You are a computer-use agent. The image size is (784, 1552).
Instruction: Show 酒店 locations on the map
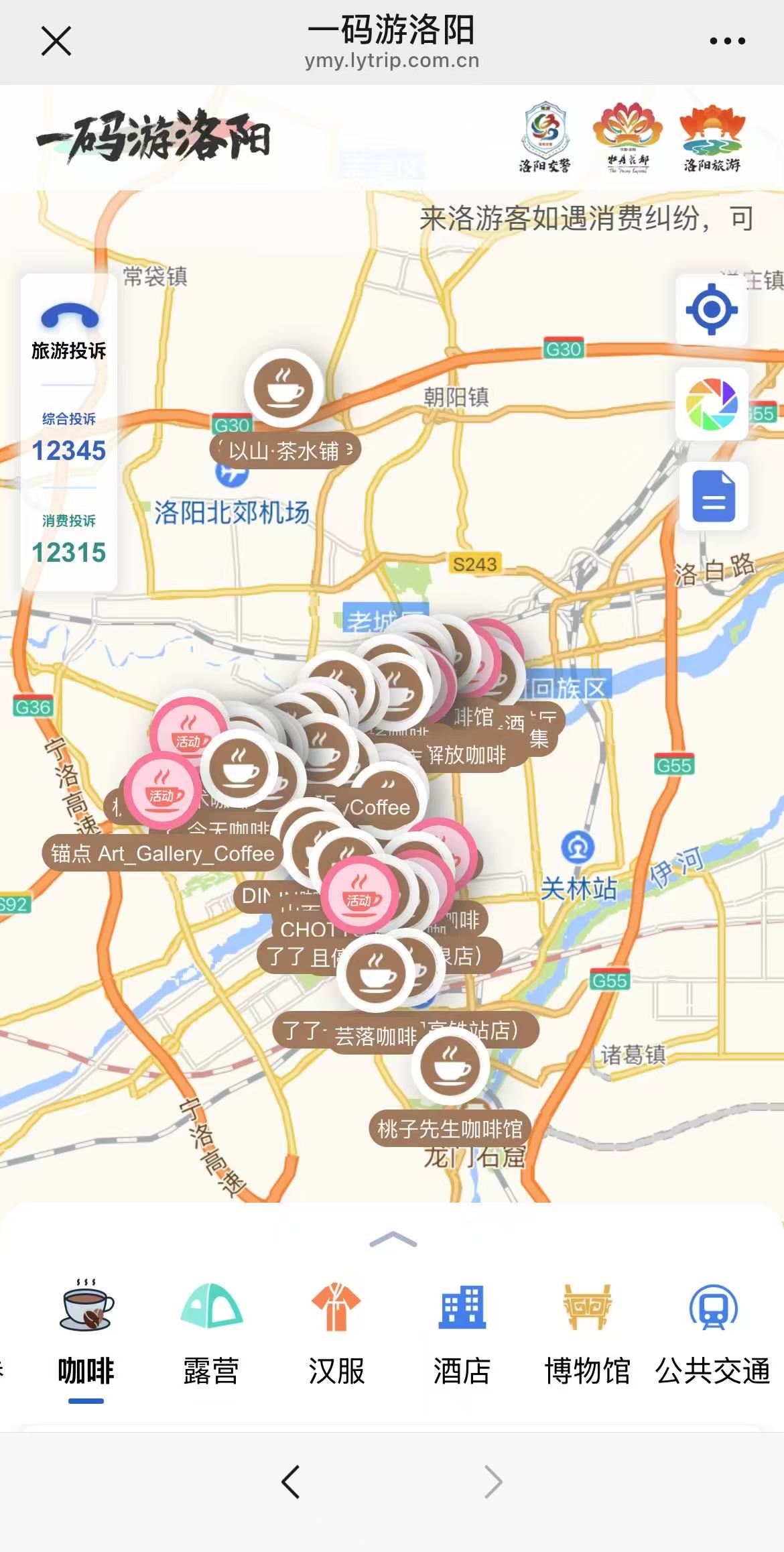pos(462,1334)
